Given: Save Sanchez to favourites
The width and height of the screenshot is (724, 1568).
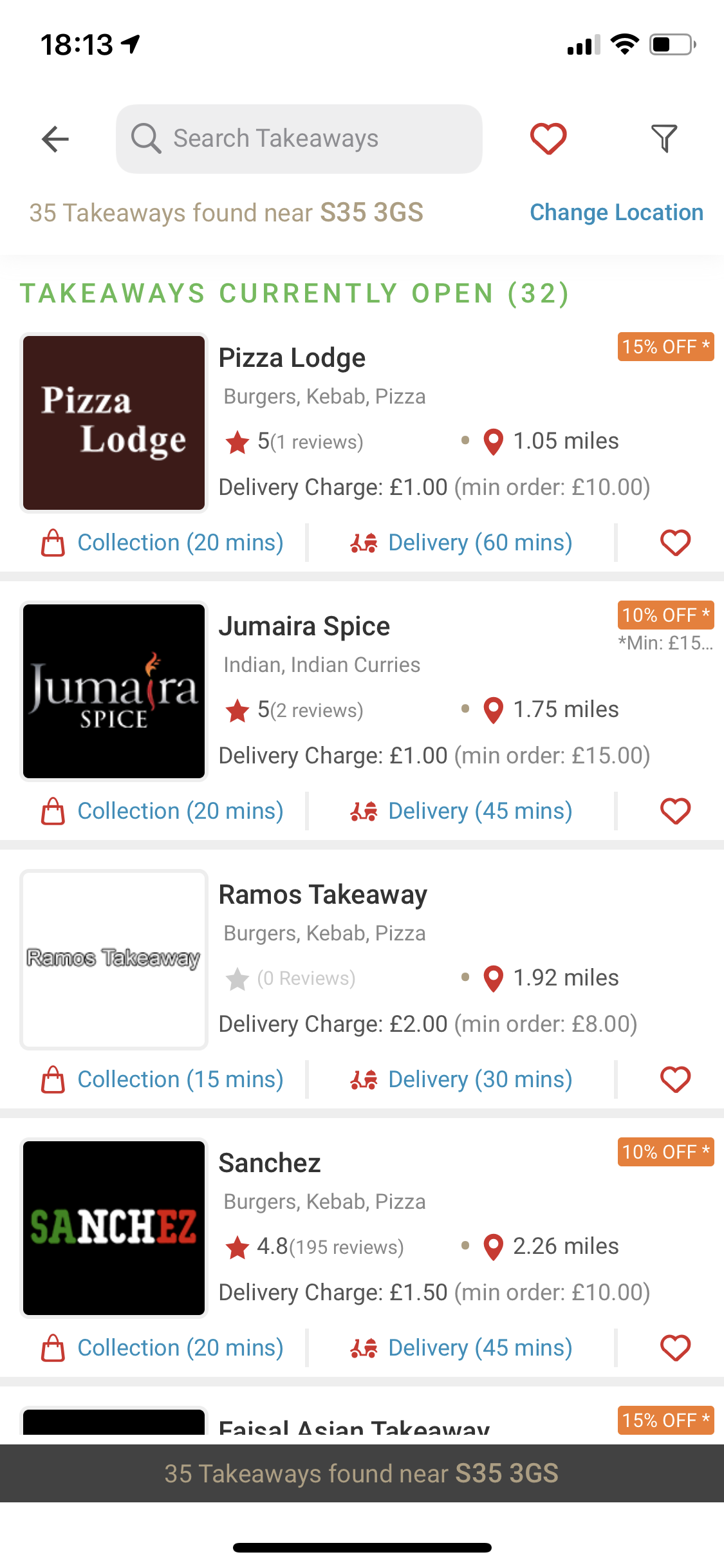Looking at the screenshot, I should click(675, 1348).
